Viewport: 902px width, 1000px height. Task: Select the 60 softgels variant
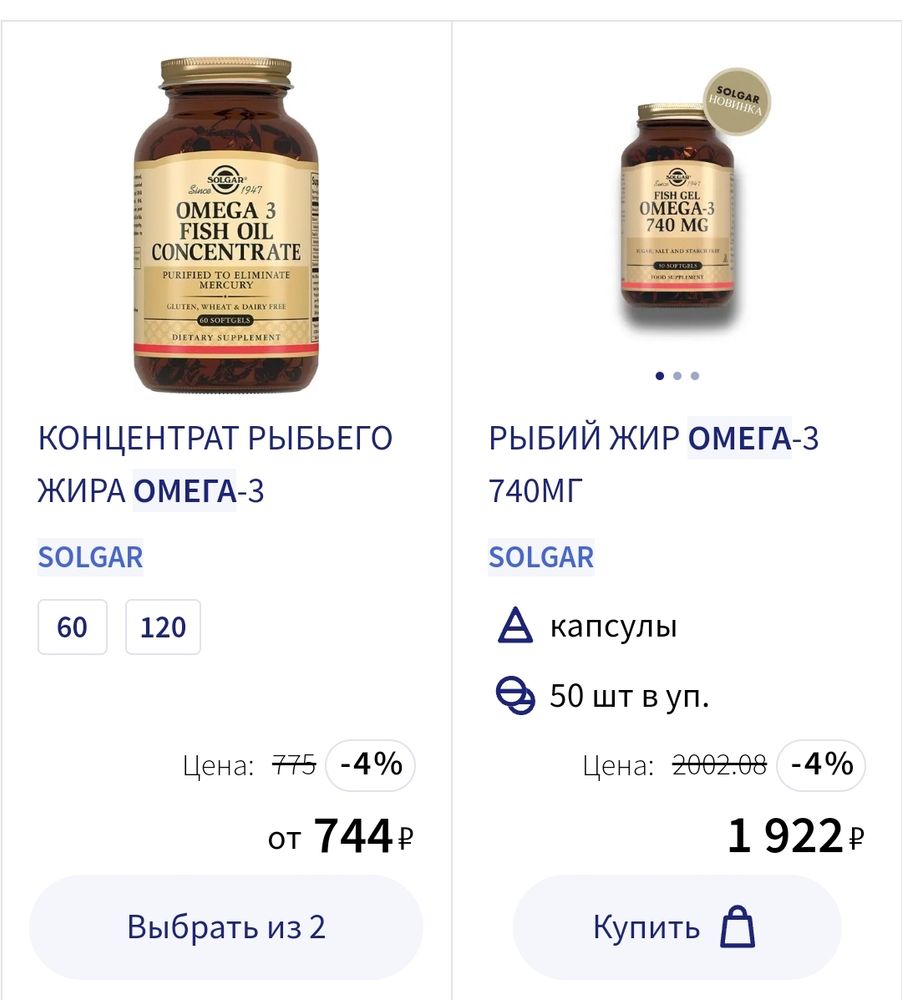click(x=72, y=627)
